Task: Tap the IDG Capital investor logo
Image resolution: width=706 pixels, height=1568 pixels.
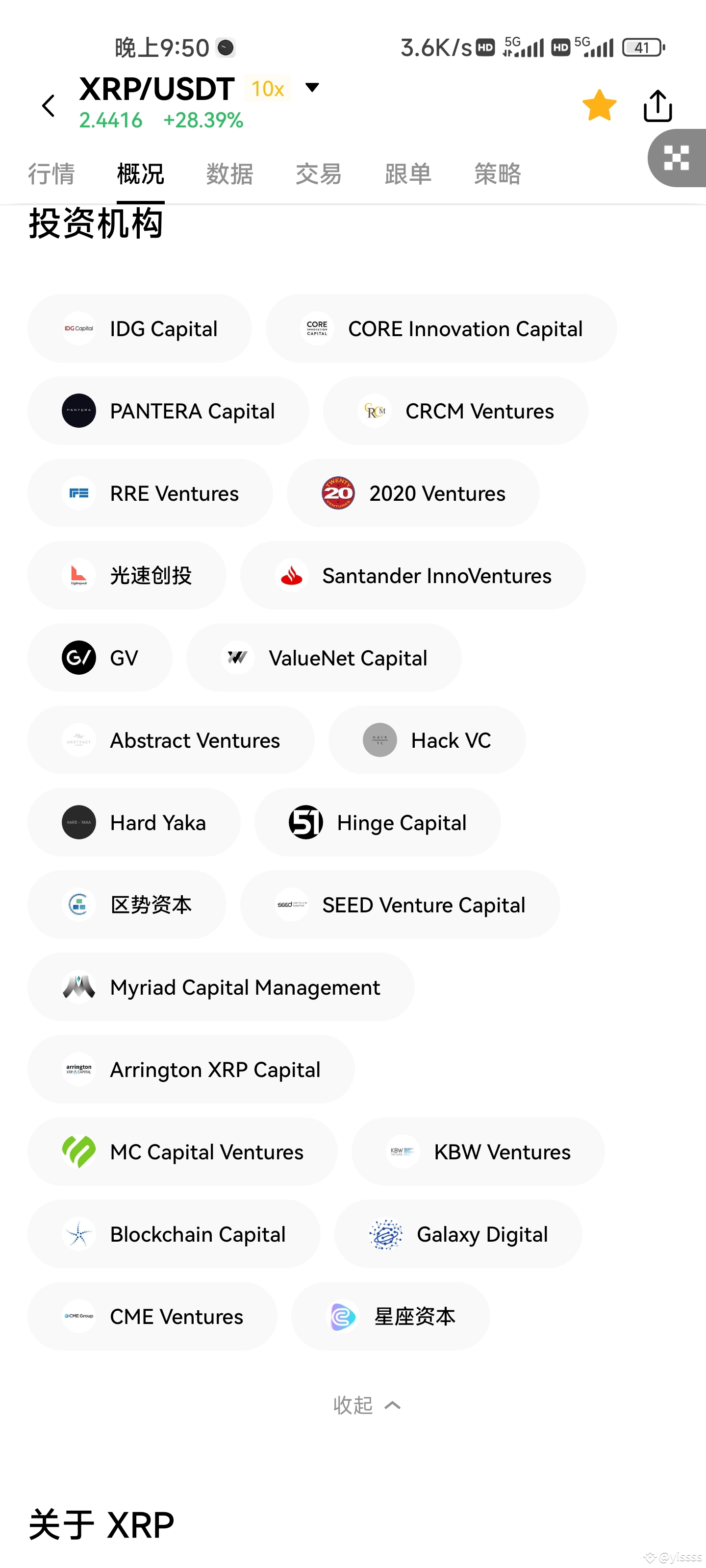Action: 78,329
